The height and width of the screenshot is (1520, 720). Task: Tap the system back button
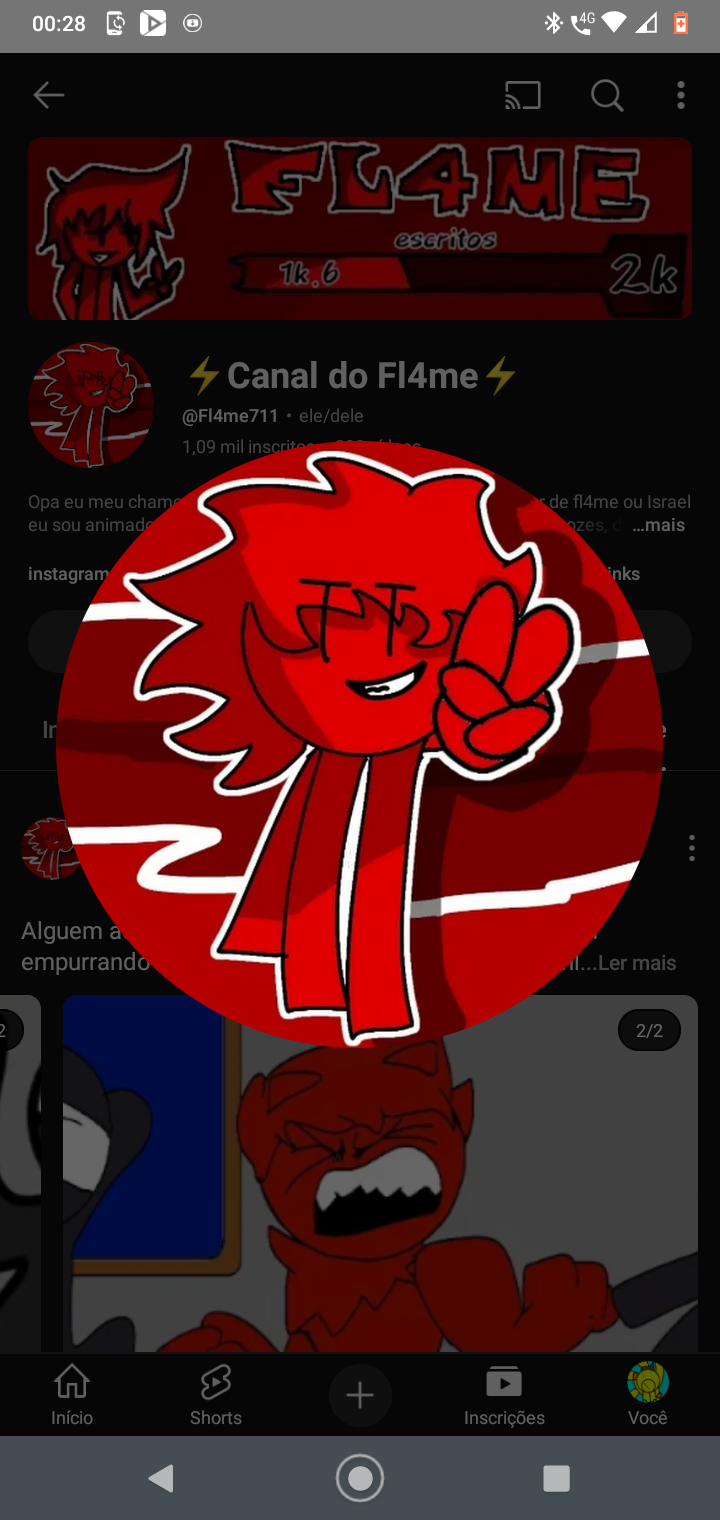click(x=162, y=1478)
